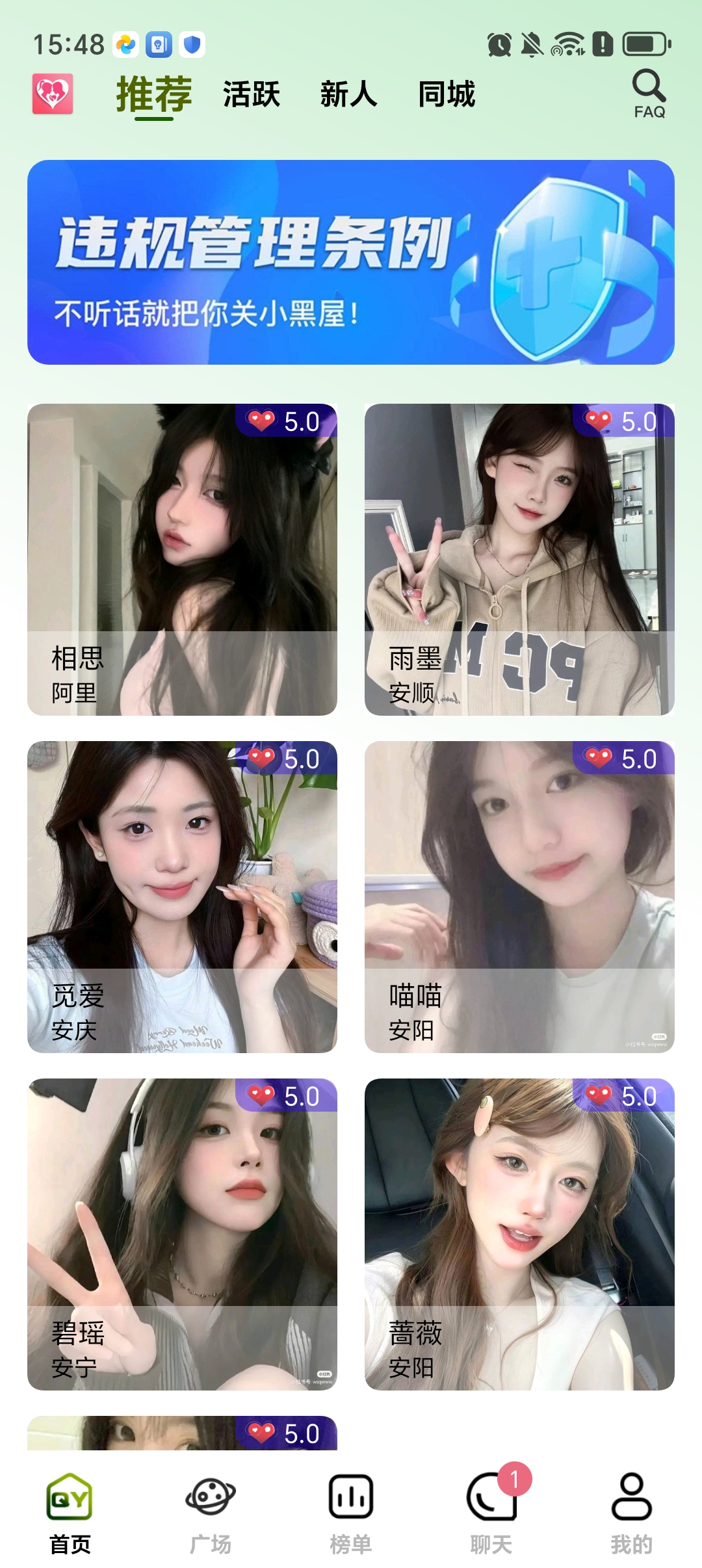Image resolution: width=702 pixels, height=1568 pixels.
Task: Open the 聊天 chat tab
Action: tap(491, 1512)
